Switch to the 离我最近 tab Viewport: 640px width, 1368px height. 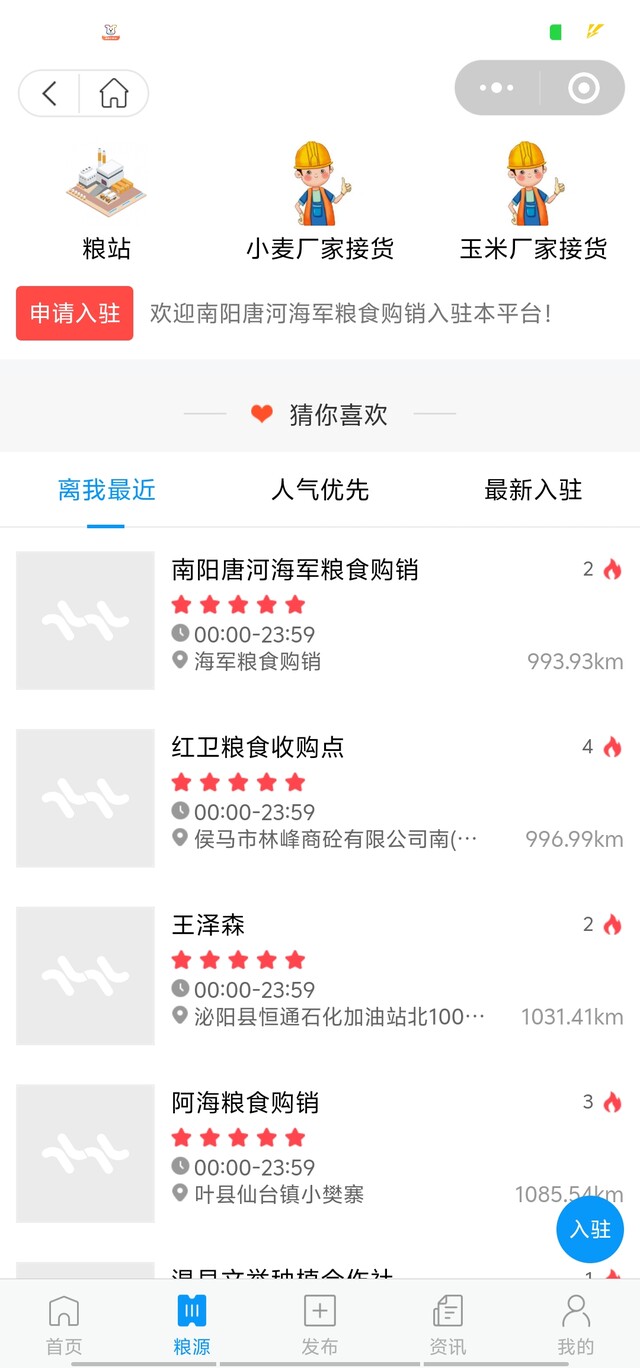pyautogui.click(x=106, y=490)
